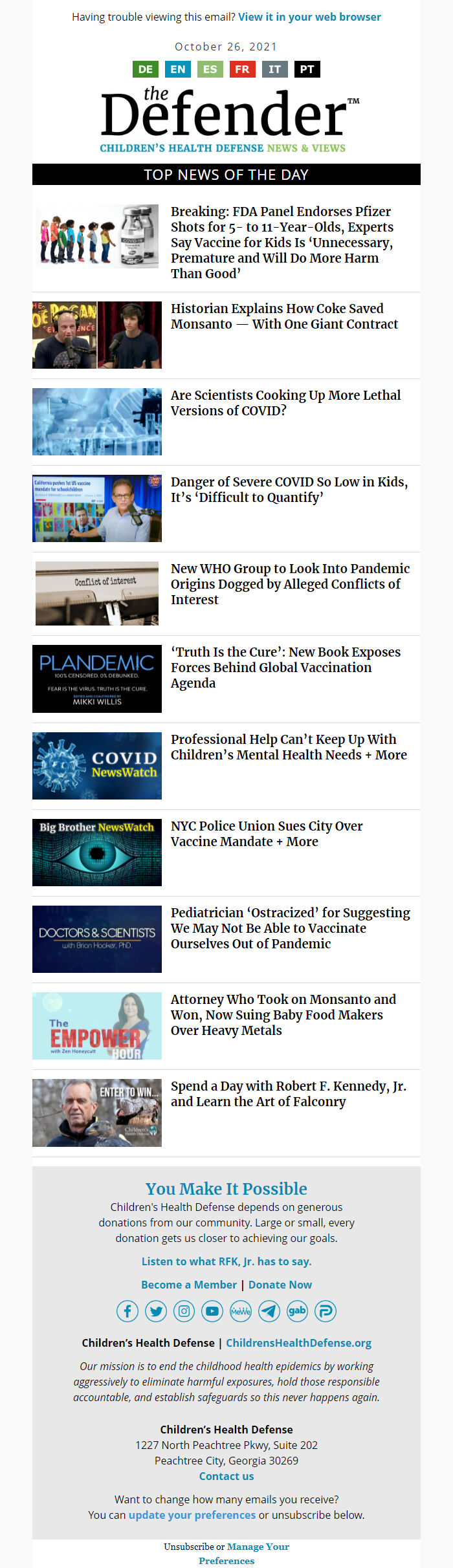Open 'update your preferences' link

click(192, 1515)
